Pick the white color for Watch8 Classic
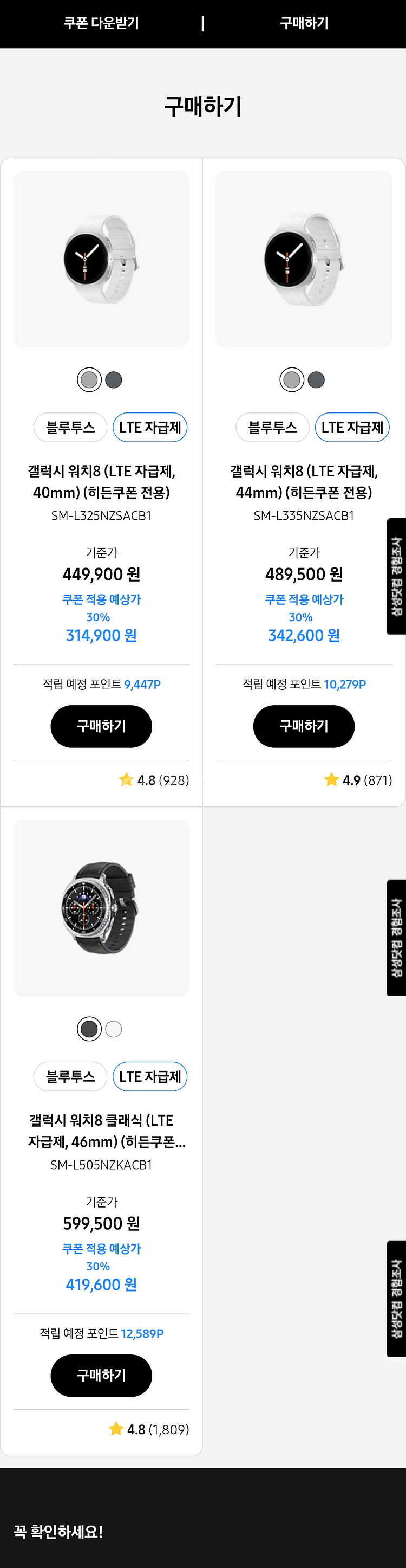 coord(114,1029)
